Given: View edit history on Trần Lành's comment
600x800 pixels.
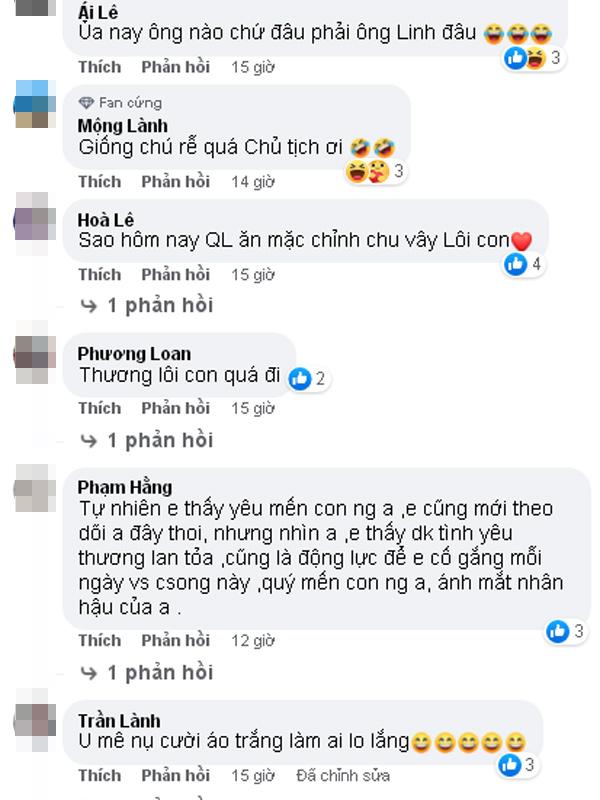Looking at the screenshot, I should (x=341, y=775).
